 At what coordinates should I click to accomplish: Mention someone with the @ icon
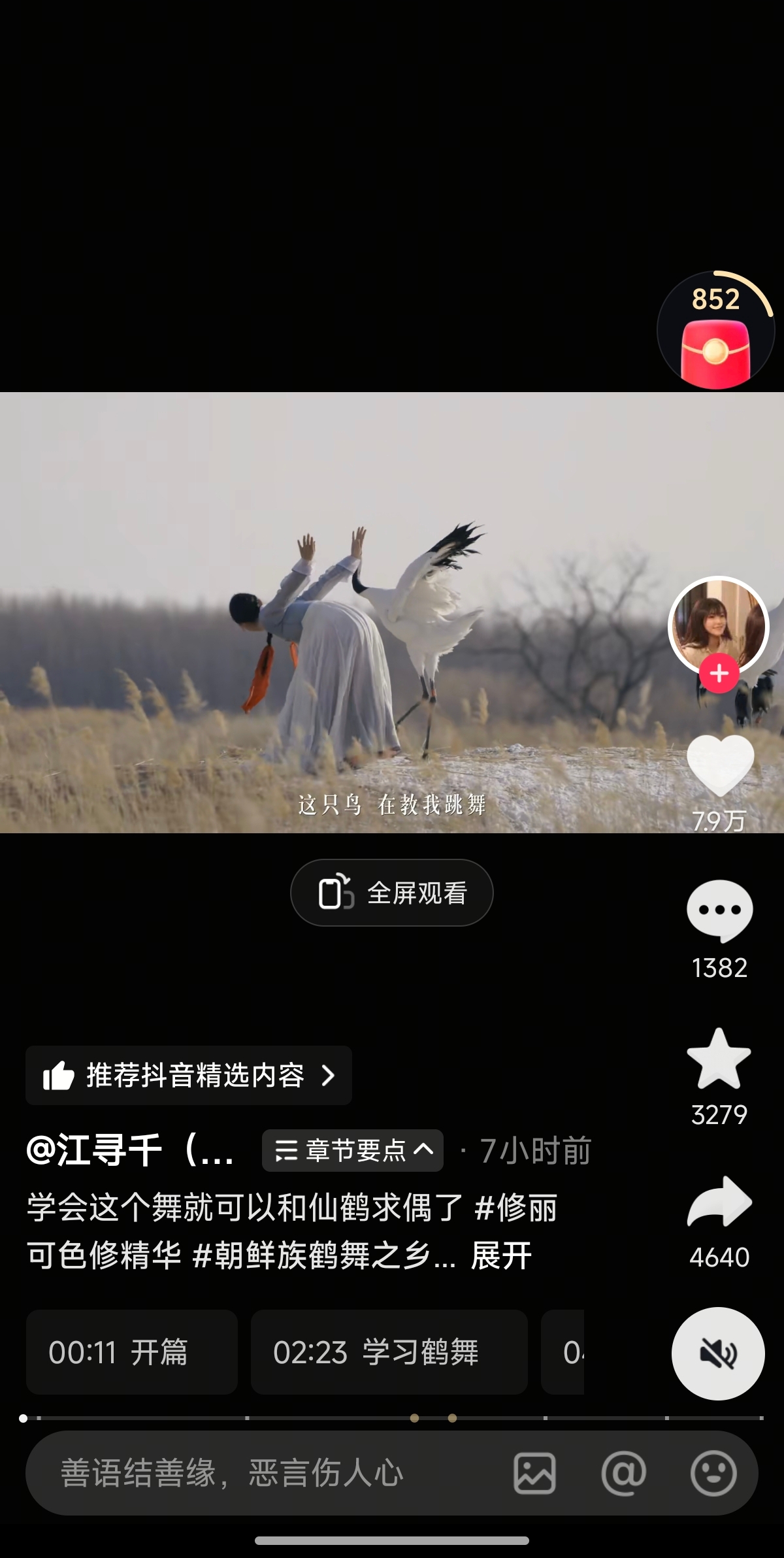[623, 1473]
